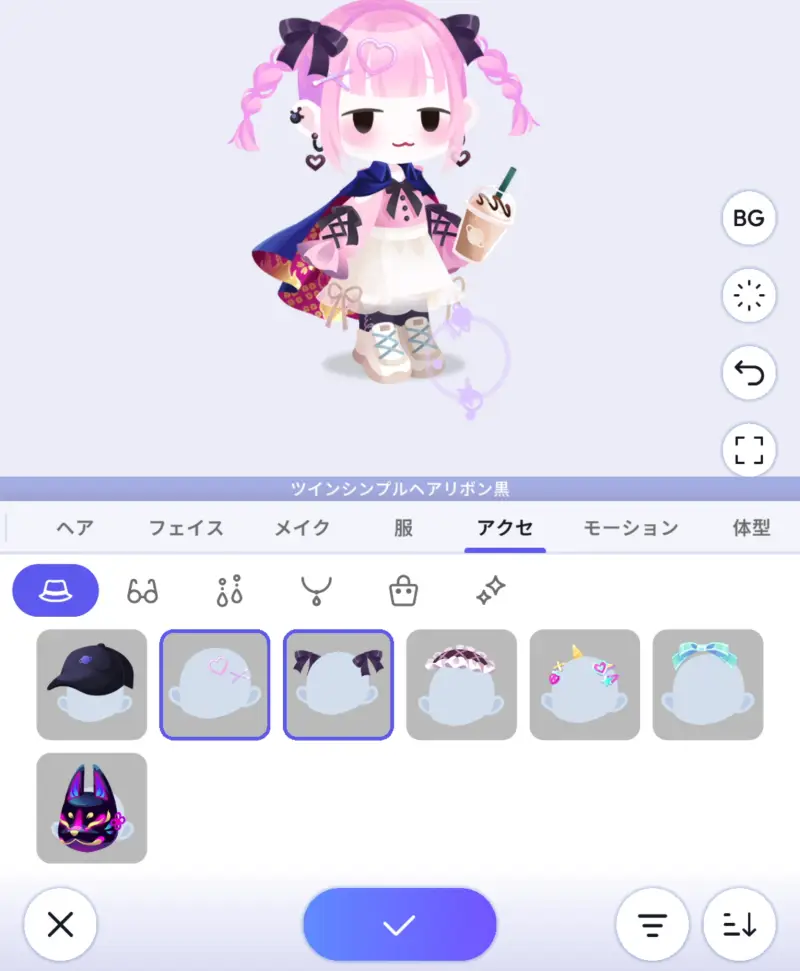Deselect the black twin ribbons accessory
Screen dimensions: 800x971
click(337, 684)
